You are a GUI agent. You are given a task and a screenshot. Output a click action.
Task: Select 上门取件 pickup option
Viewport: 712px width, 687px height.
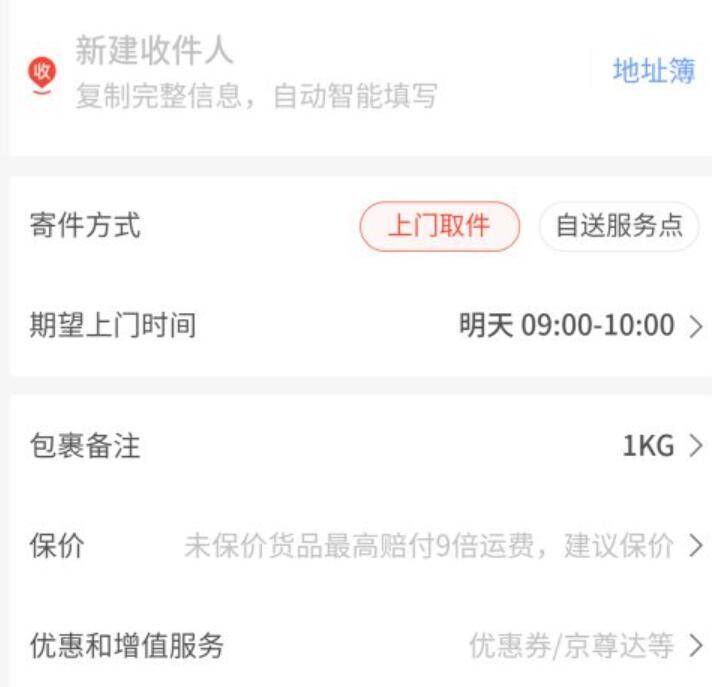click(x=439, y=226)
